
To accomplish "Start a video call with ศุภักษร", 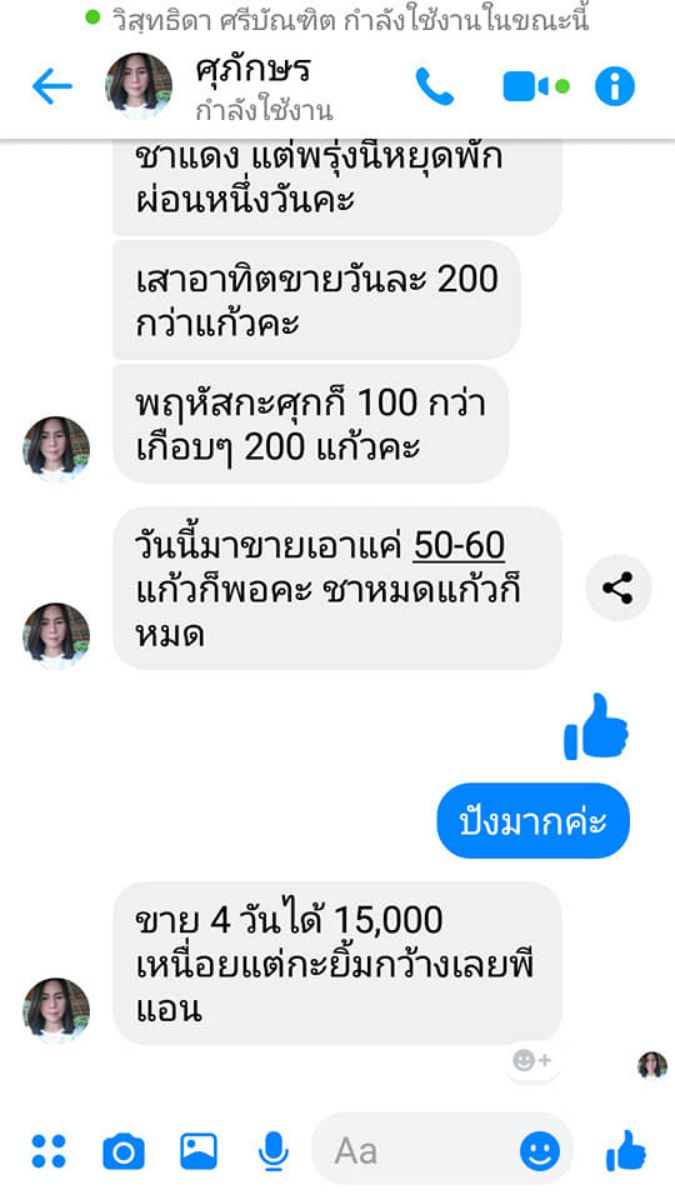I will coord(528,88).
